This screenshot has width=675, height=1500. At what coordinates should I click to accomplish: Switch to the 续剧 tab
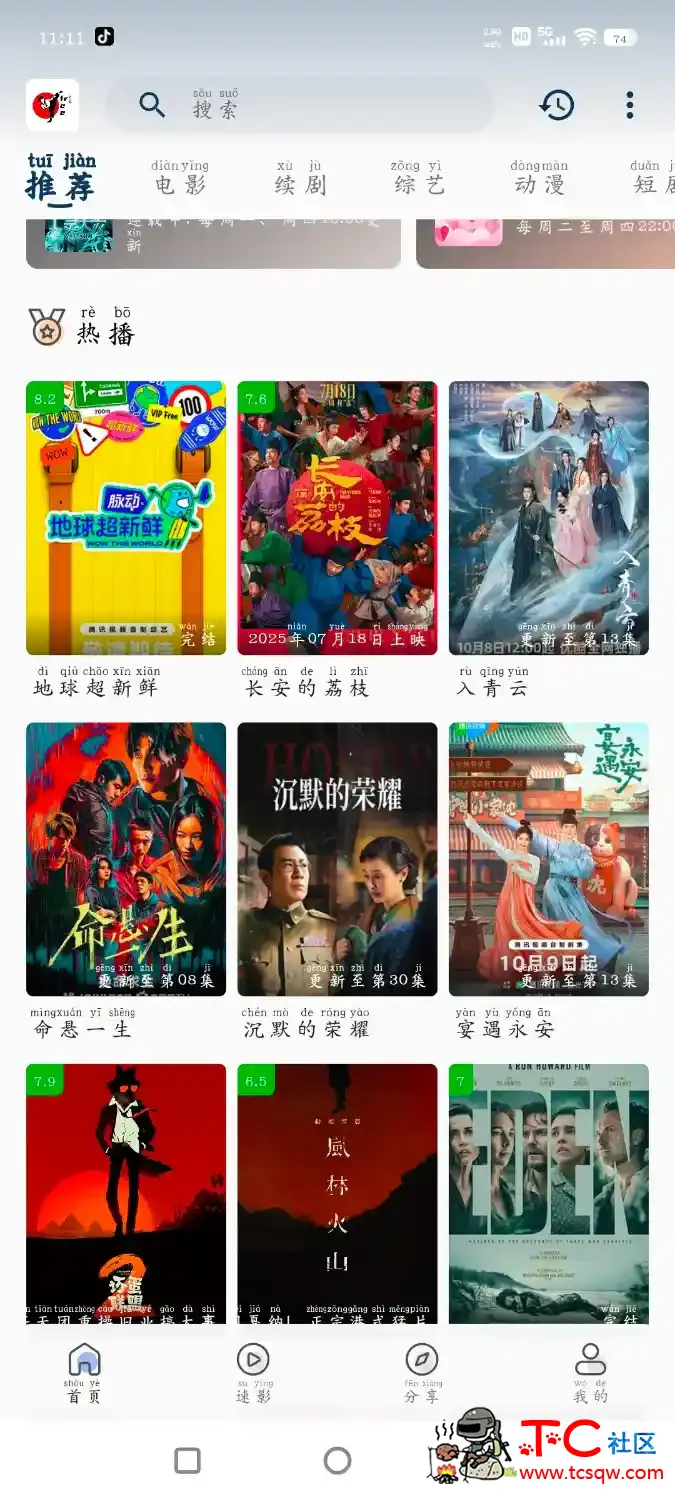(x=300, y=178)
